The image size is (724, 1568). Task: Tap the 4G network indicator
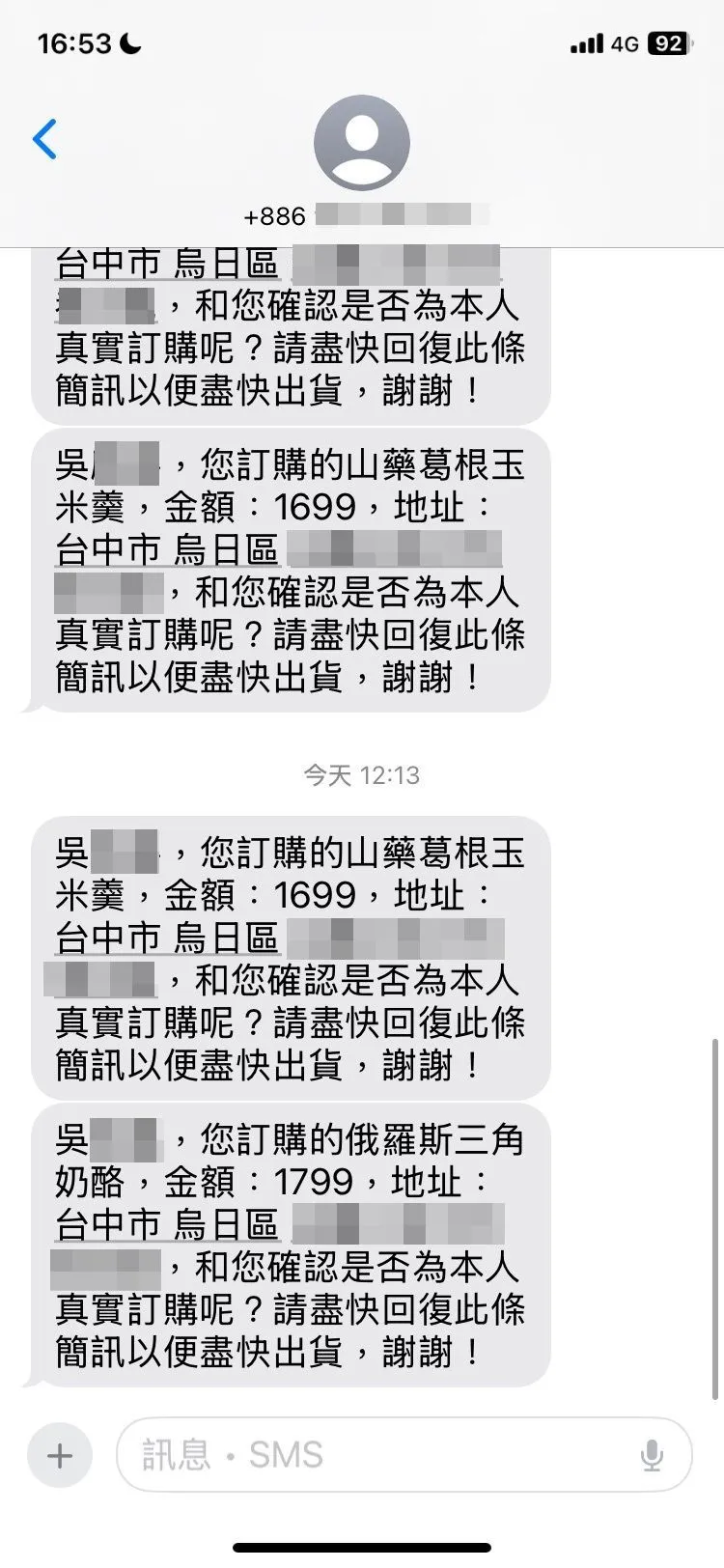(x=627, y=42)
